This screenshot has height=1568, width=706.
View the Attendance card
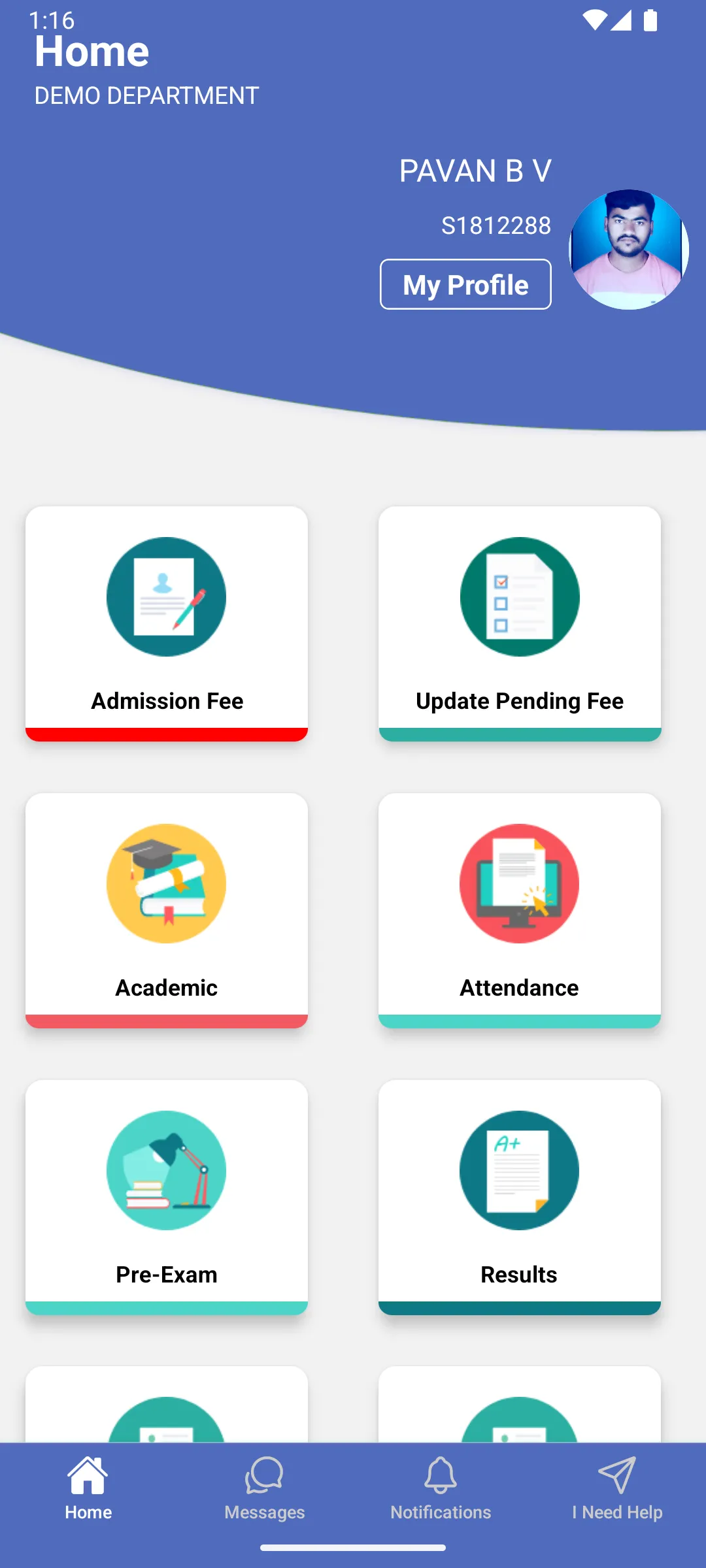point(520,910)
